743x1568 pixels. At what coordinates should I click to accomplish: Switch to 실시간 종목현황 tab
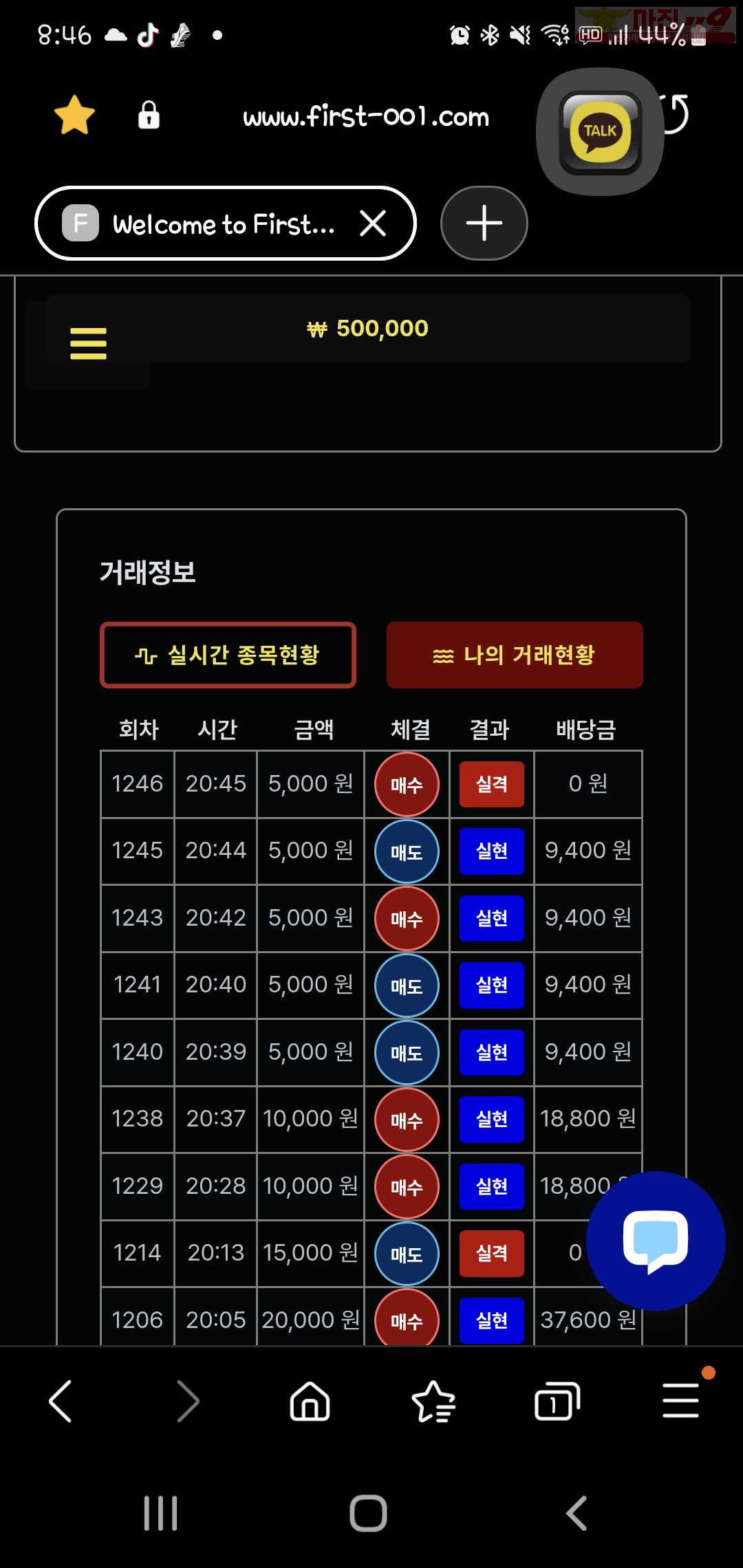[x=228, y=655]
